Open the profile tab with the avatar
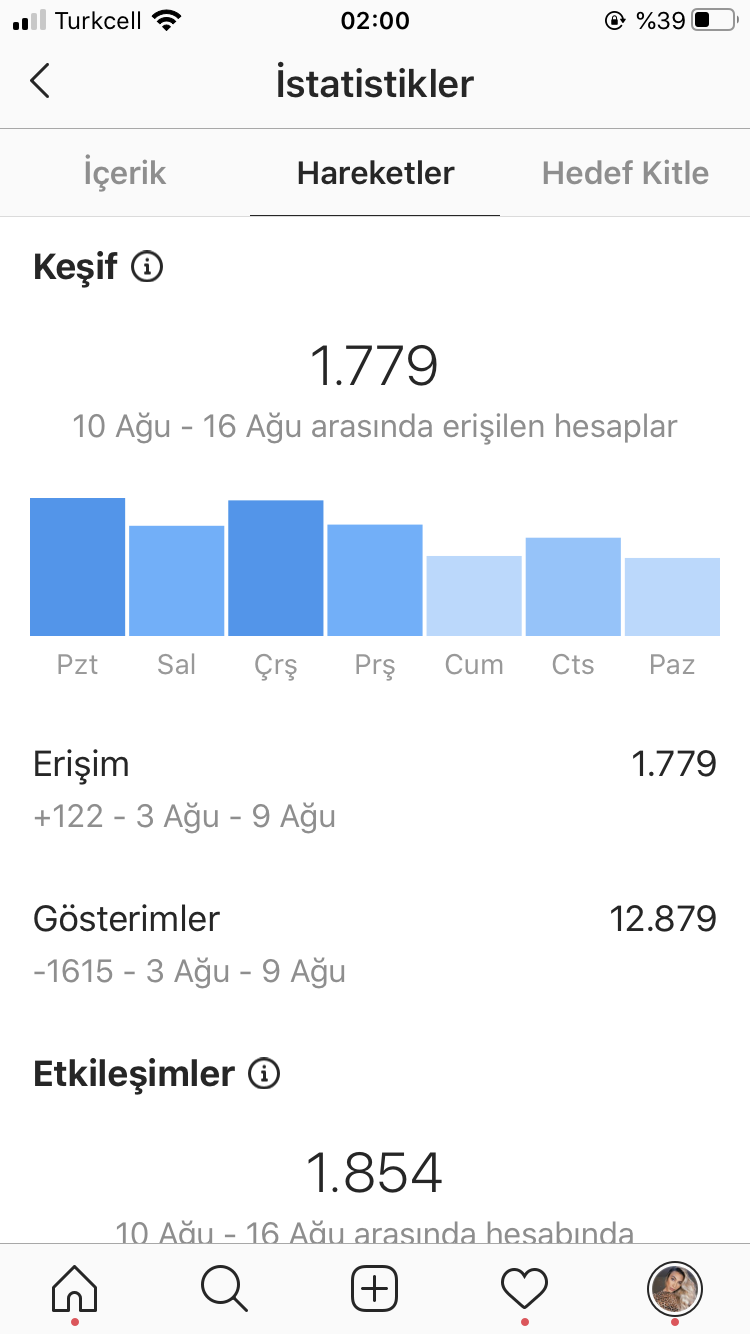 tap(675, 1288)
